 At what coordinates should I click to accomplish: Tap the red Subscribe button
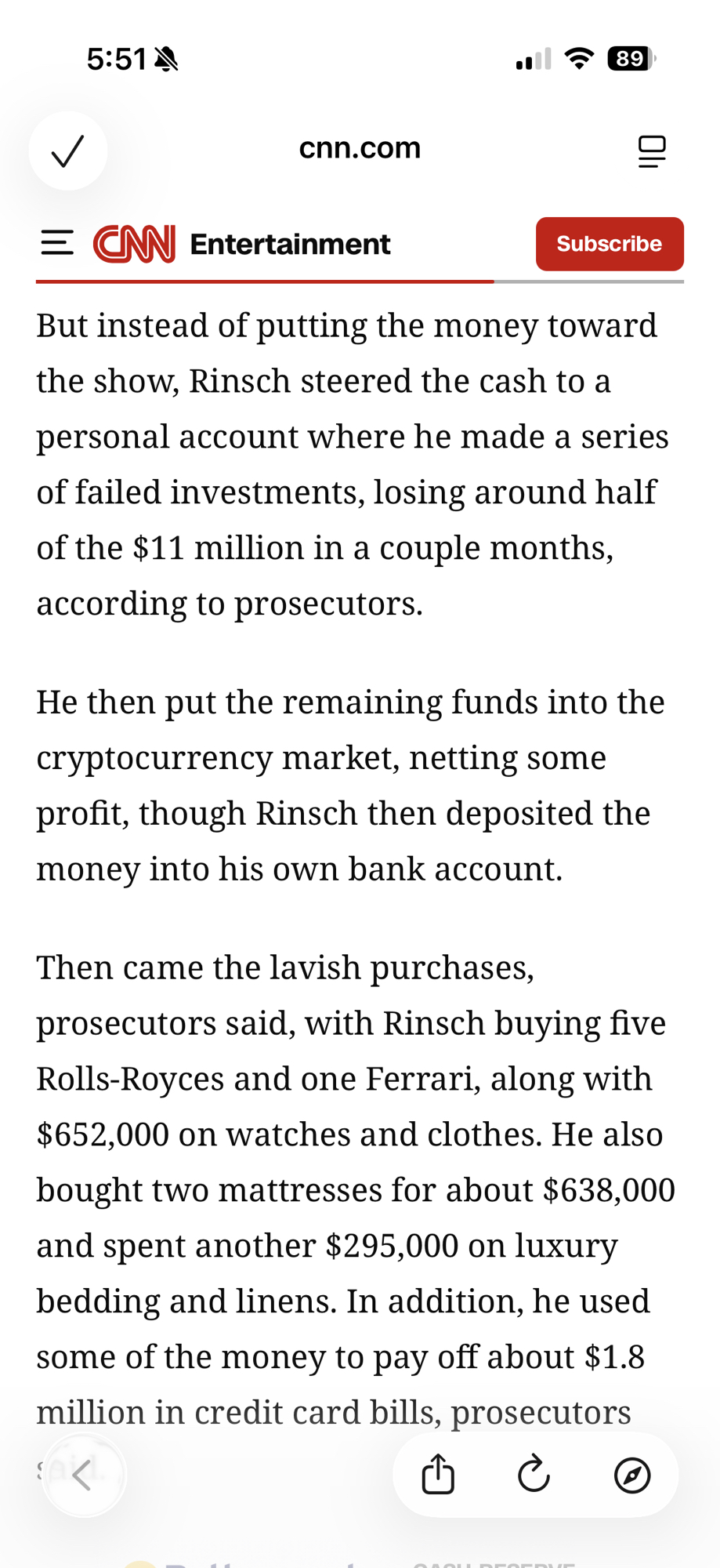tap(609, 244)
